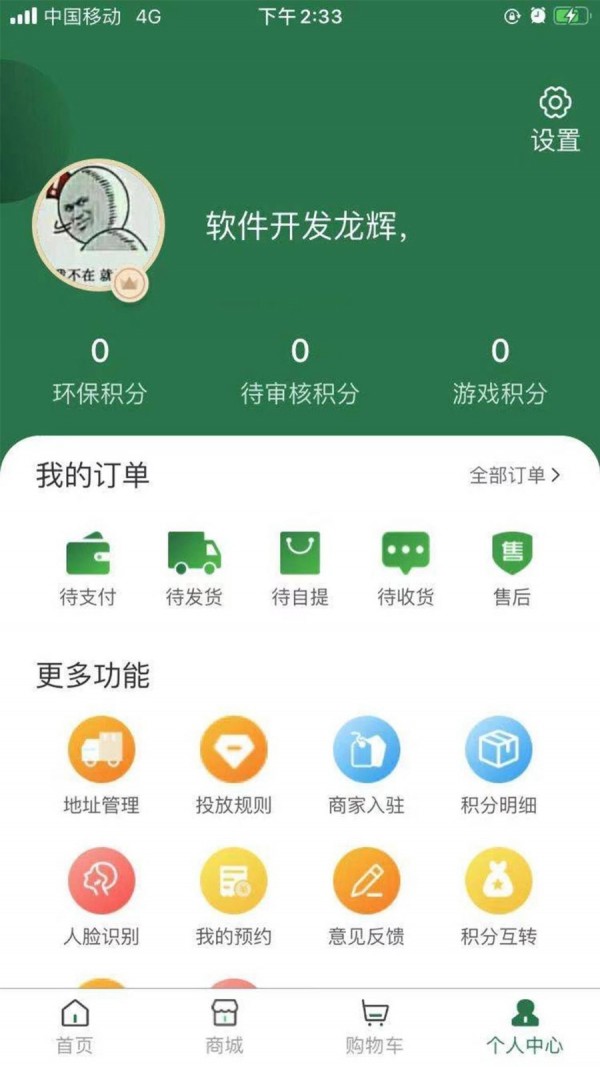The image size is (600, 1067).
Task: Check 待发货 orders awaiting shipment
Action: [x=194, y=568]
